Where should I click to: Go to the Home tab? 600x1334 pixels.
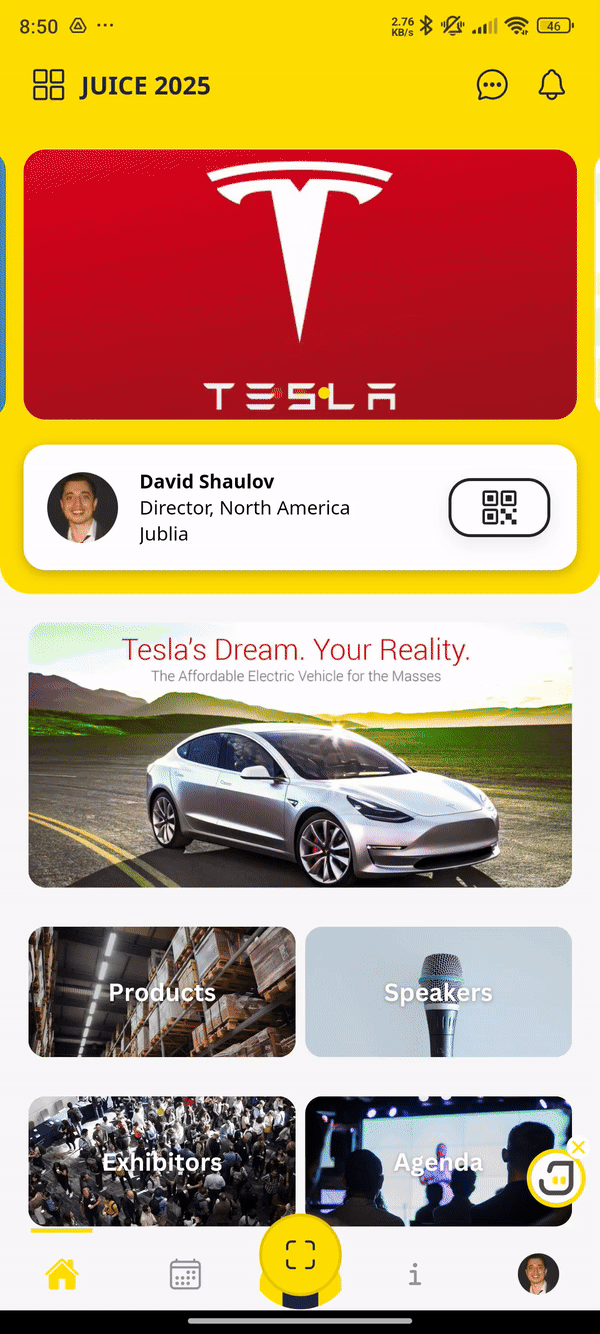coord(62,1274)
